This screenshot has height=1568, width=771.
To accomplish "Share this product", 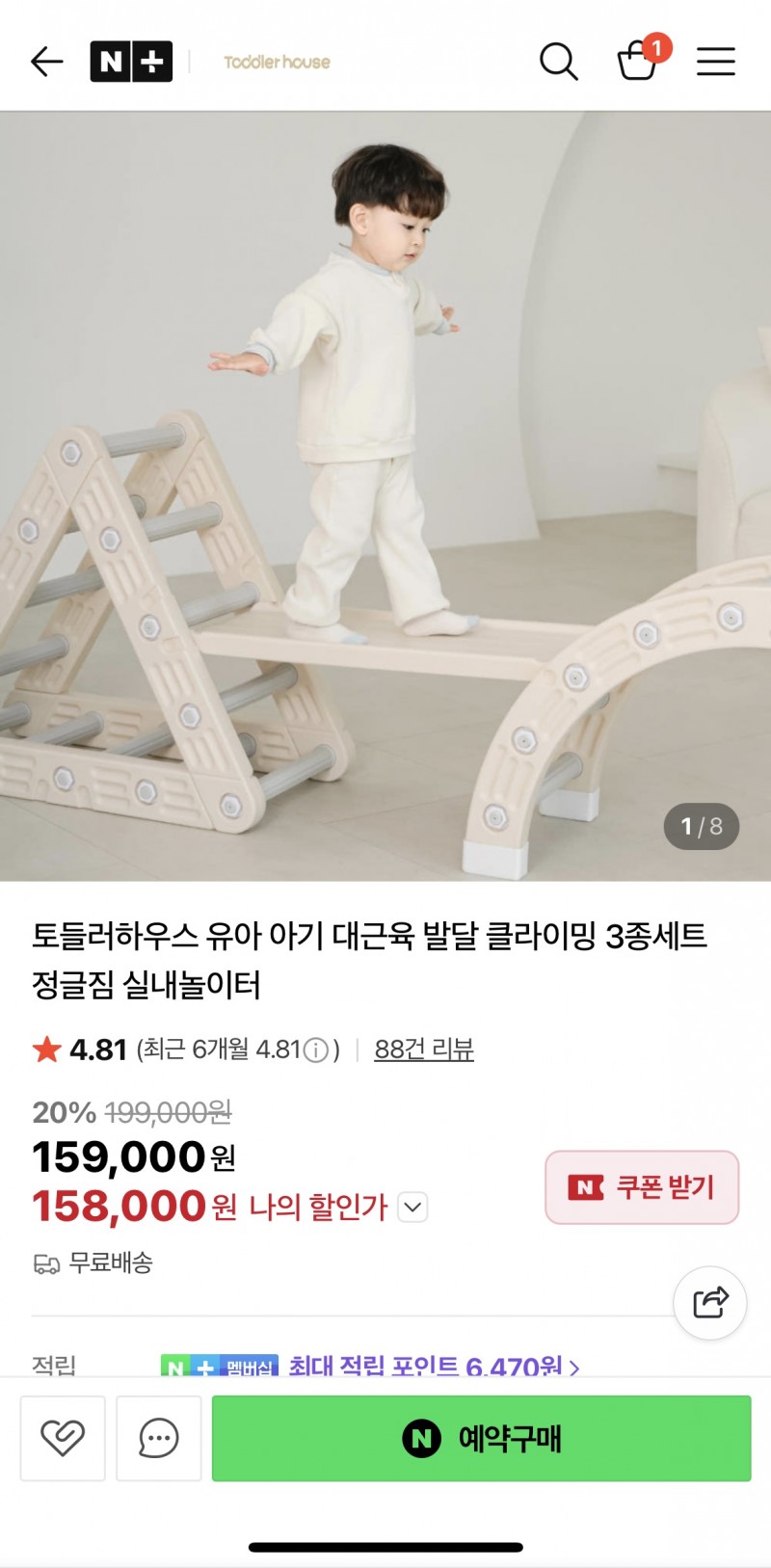I will click(710, 1303).
